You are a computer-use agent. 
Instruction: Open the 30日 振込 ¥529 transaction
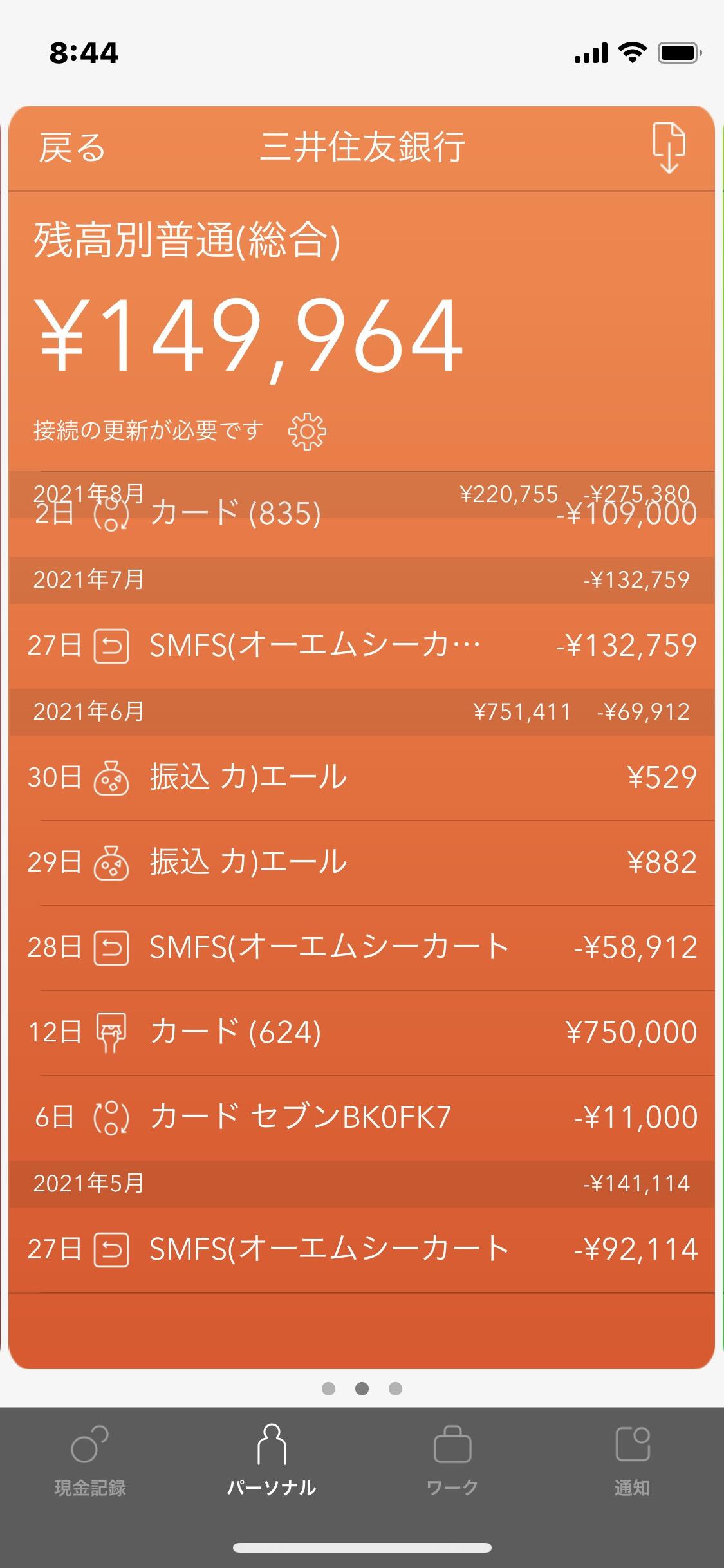pyautogui.click(x=362, y=778)
